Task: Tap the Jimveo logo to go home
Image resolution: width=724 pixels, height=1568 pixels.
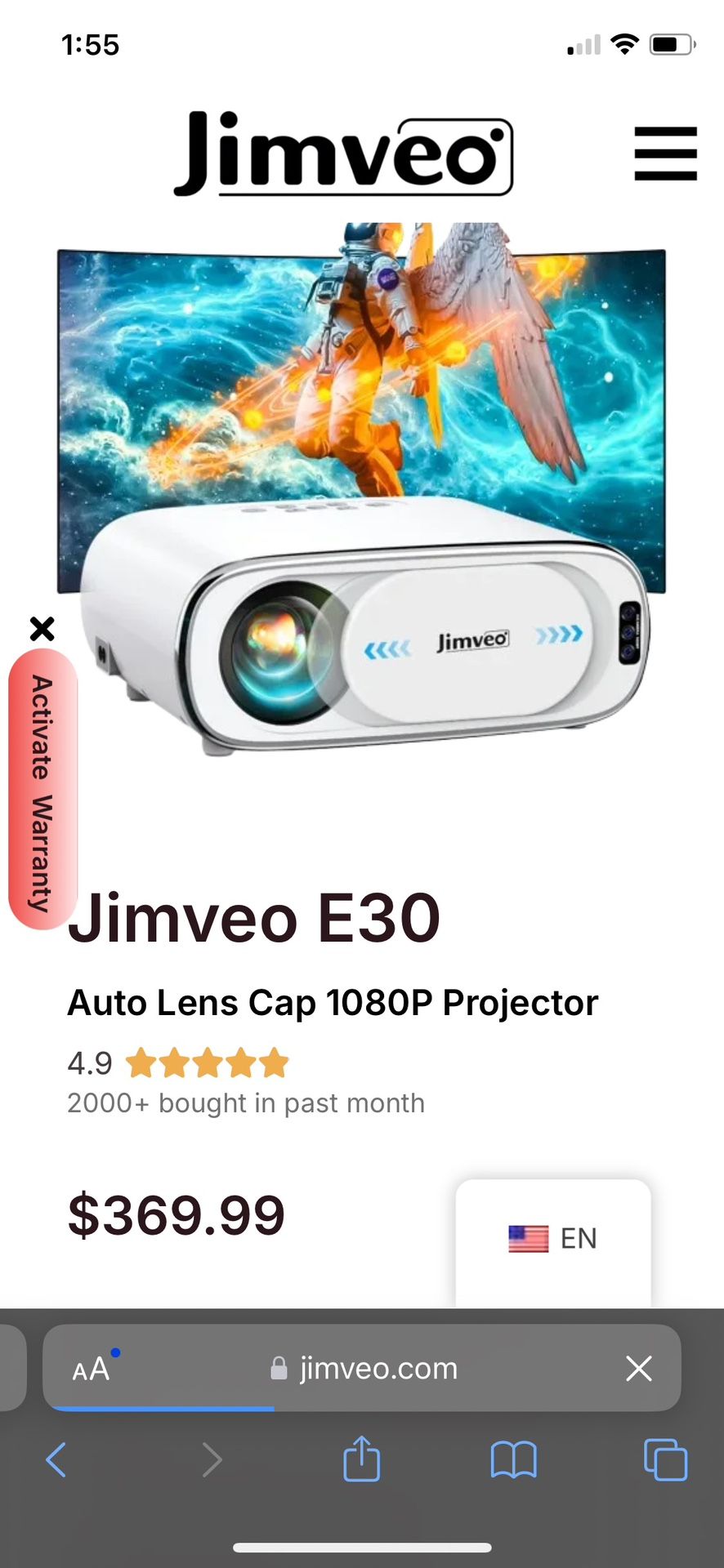Action: point(343,154)
